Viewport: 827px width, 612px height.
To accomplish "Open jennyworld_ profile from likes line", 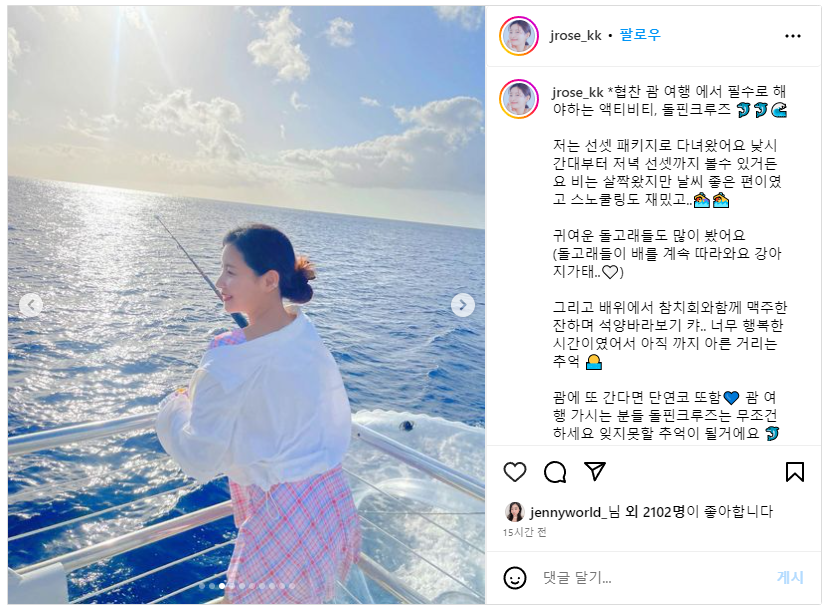I will (x=566, y=512).
